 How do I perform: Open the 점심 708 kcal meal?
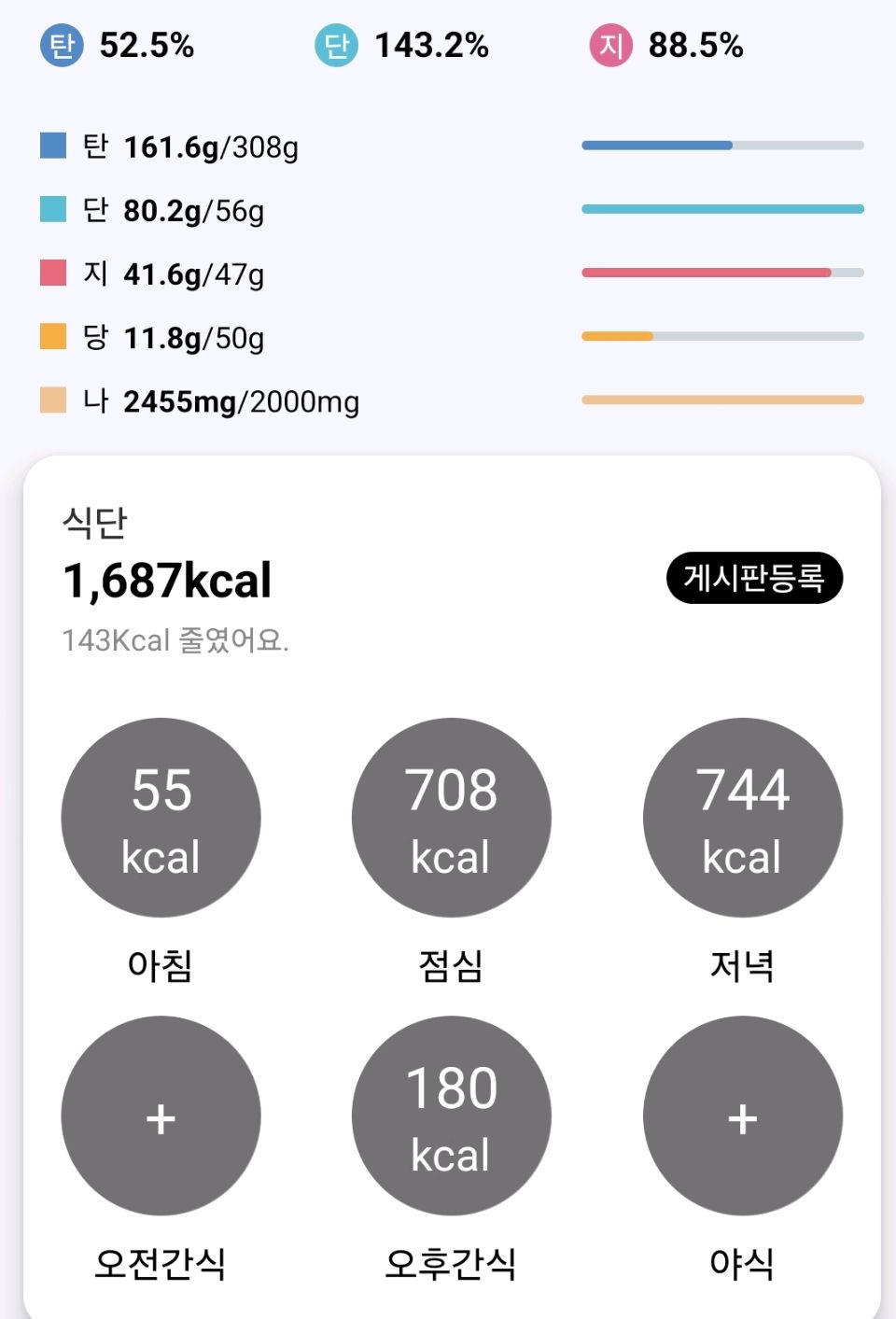pyautogui.click(x=451, y=818)
